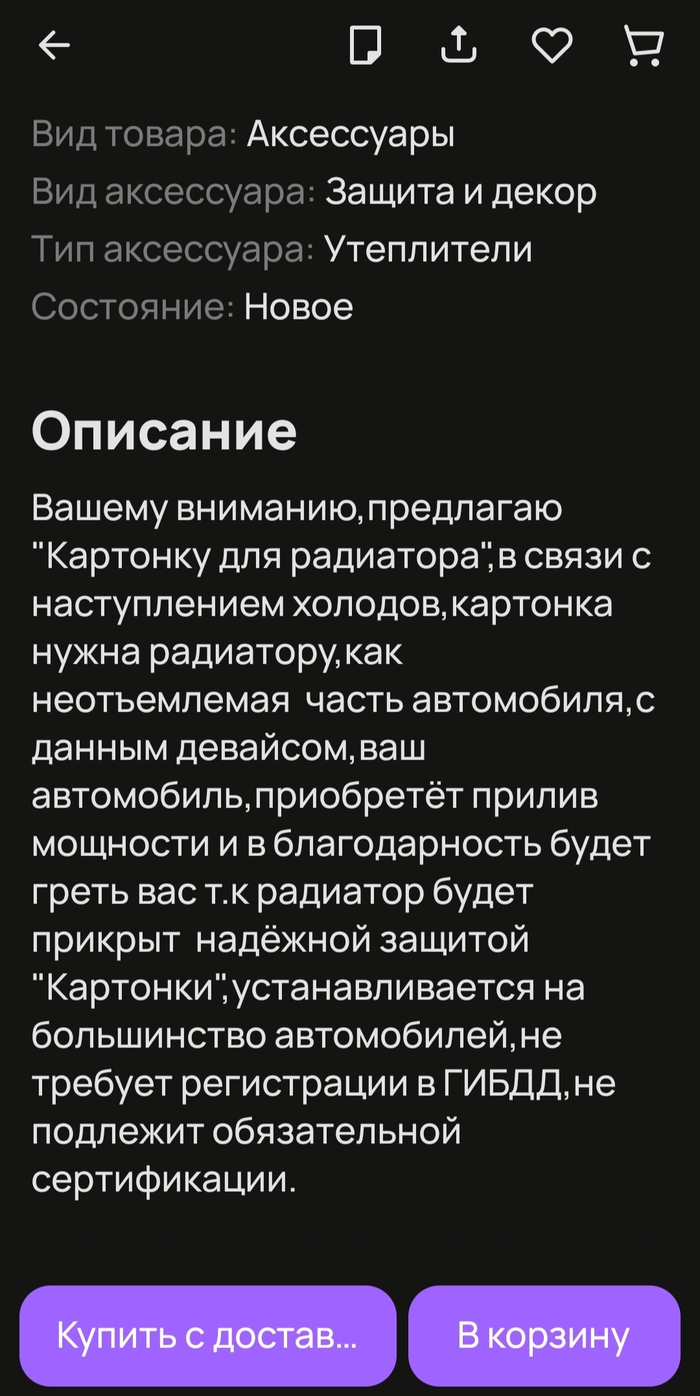This screenshot has height=1396, width=700.
Task: Open the note icon in the toolbar
Action: 366,46
